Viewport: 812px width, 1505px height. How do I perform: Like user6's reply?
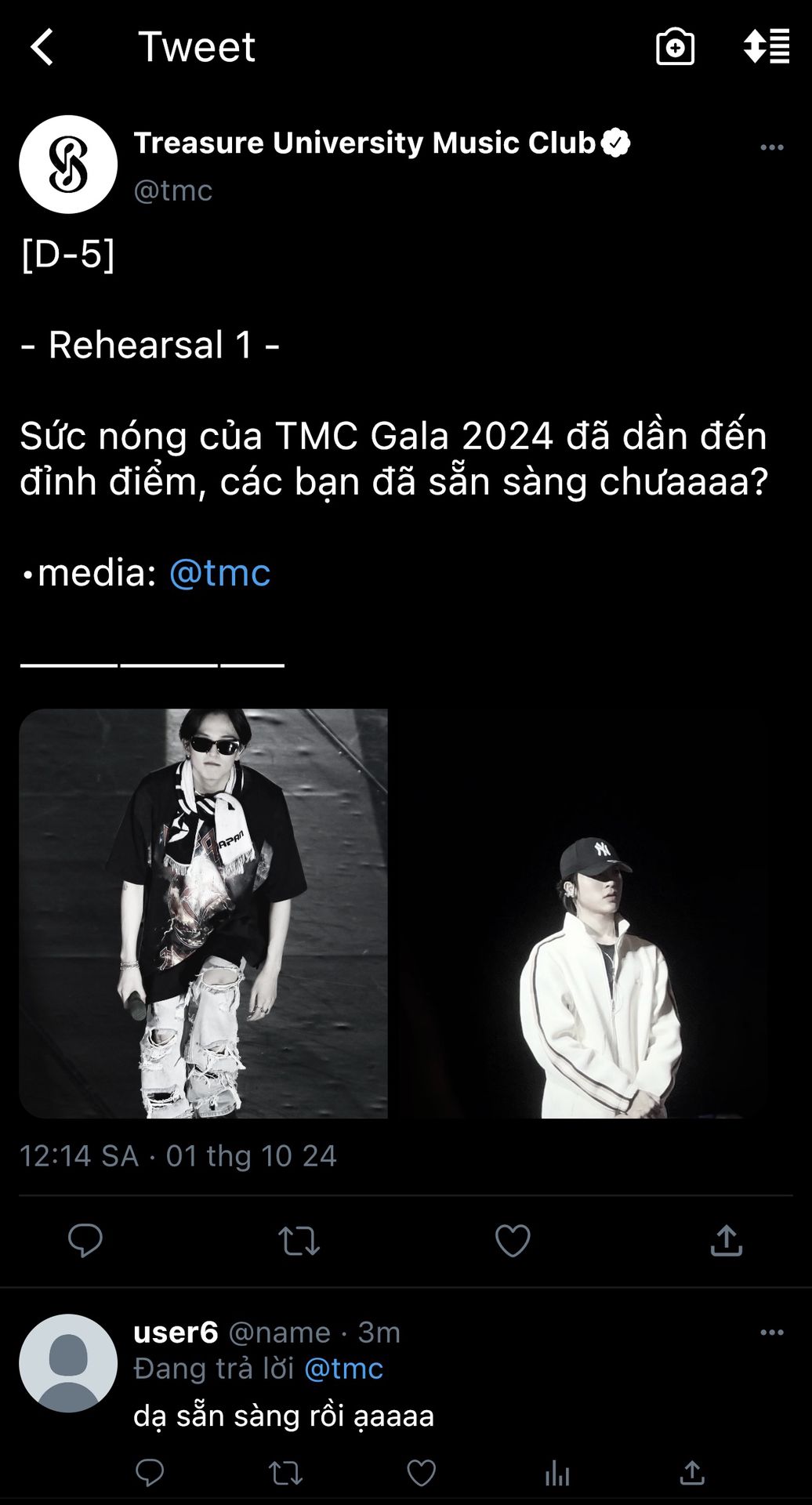tap(421, 1473)
